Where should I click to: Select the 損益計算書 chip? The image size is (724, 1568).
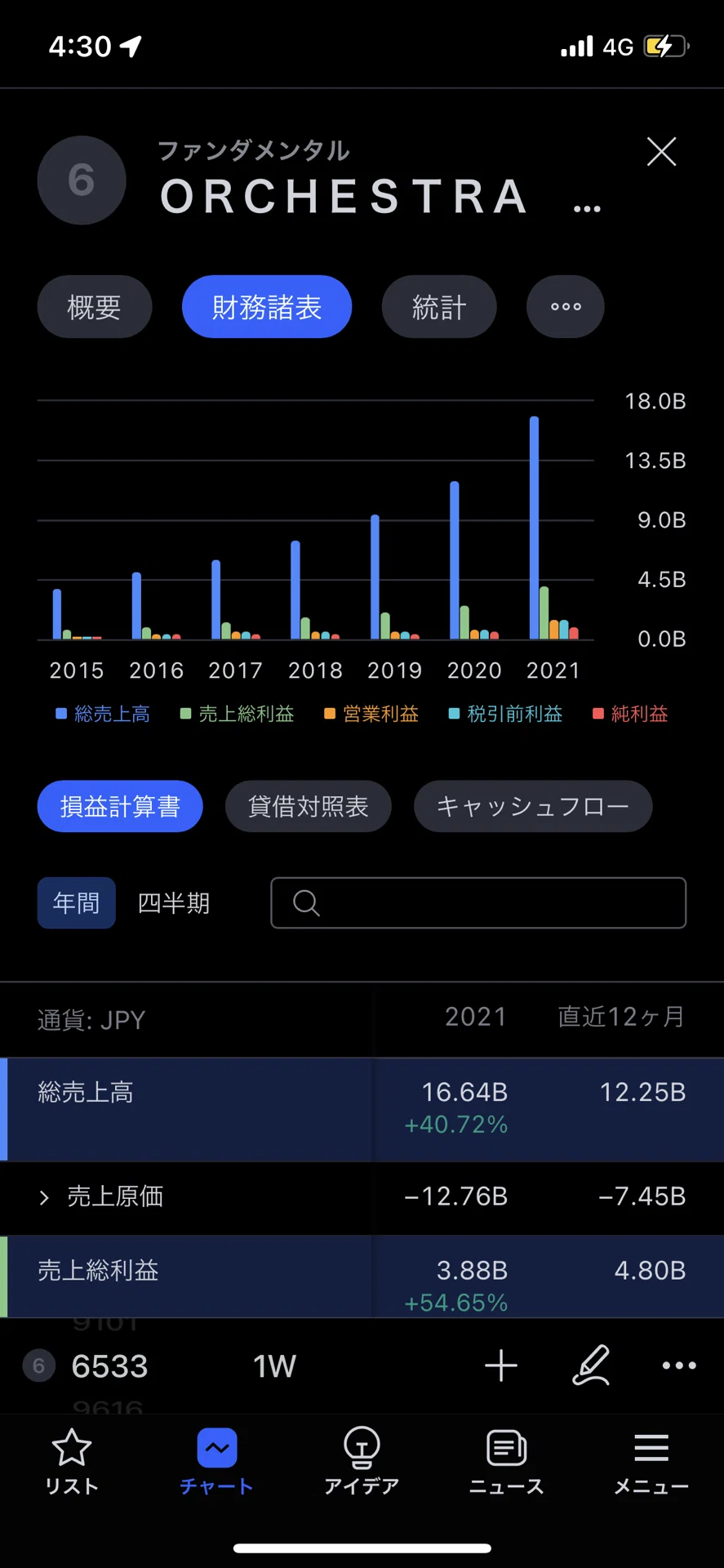pos(120,807)
